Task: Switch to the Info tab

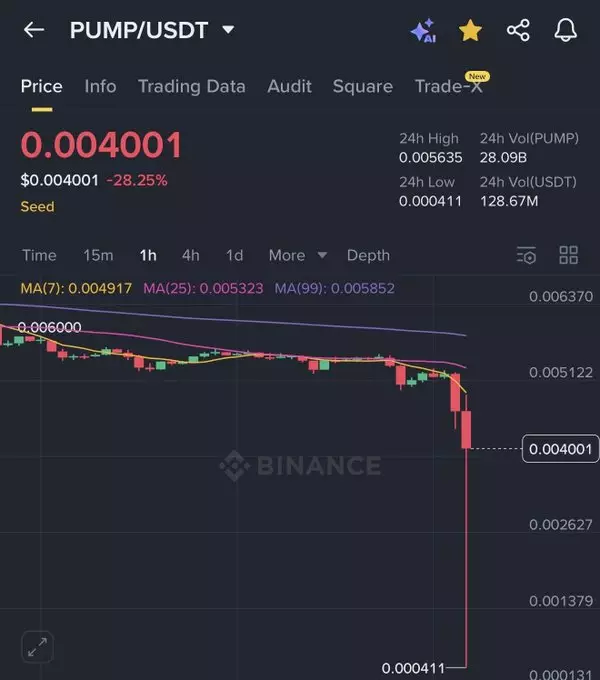Action: [x=100, y=87]
